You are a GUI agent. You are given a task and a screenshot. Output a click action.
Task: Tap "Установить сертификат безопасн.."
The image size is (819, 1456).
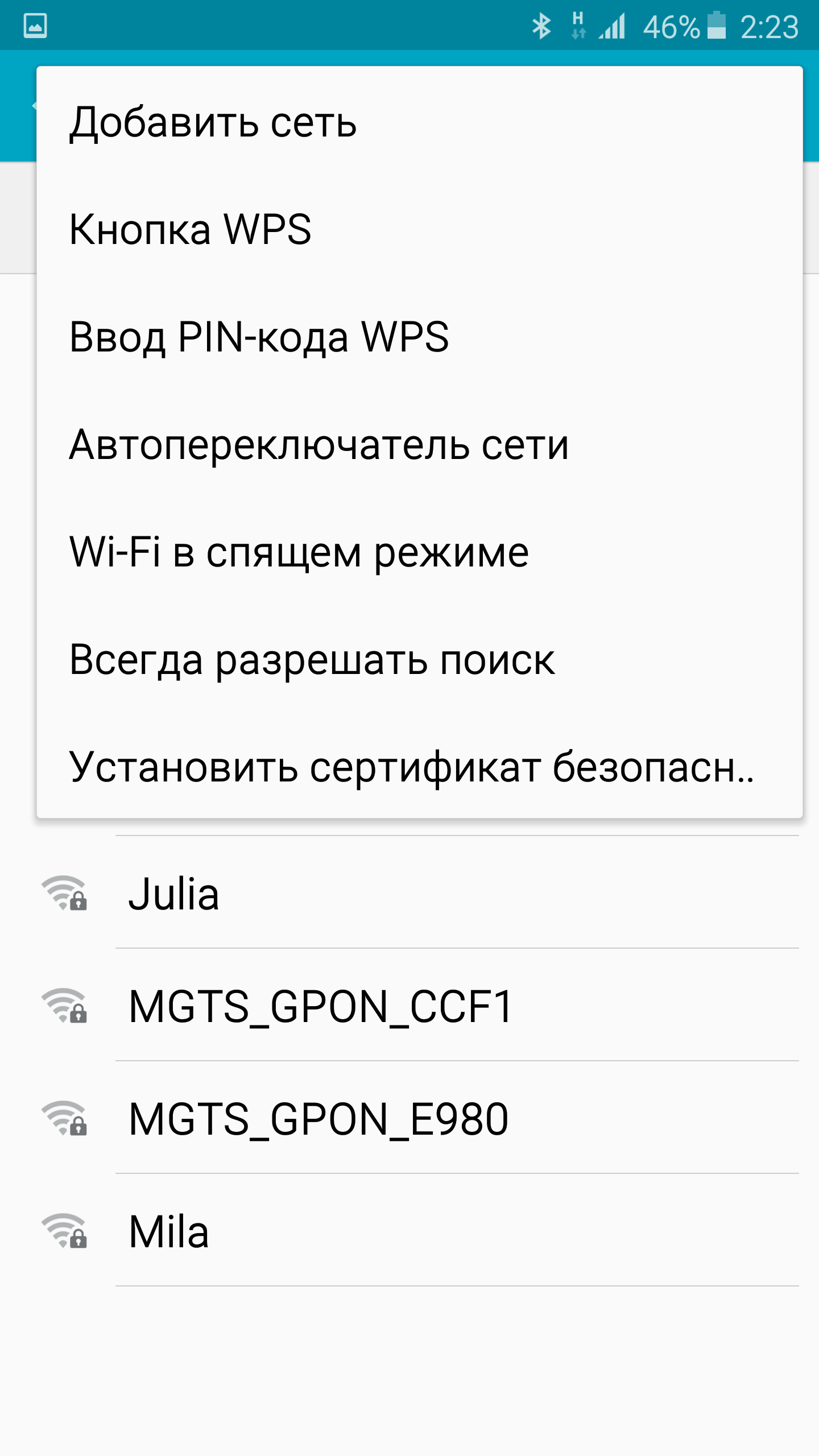pos(419,767)
